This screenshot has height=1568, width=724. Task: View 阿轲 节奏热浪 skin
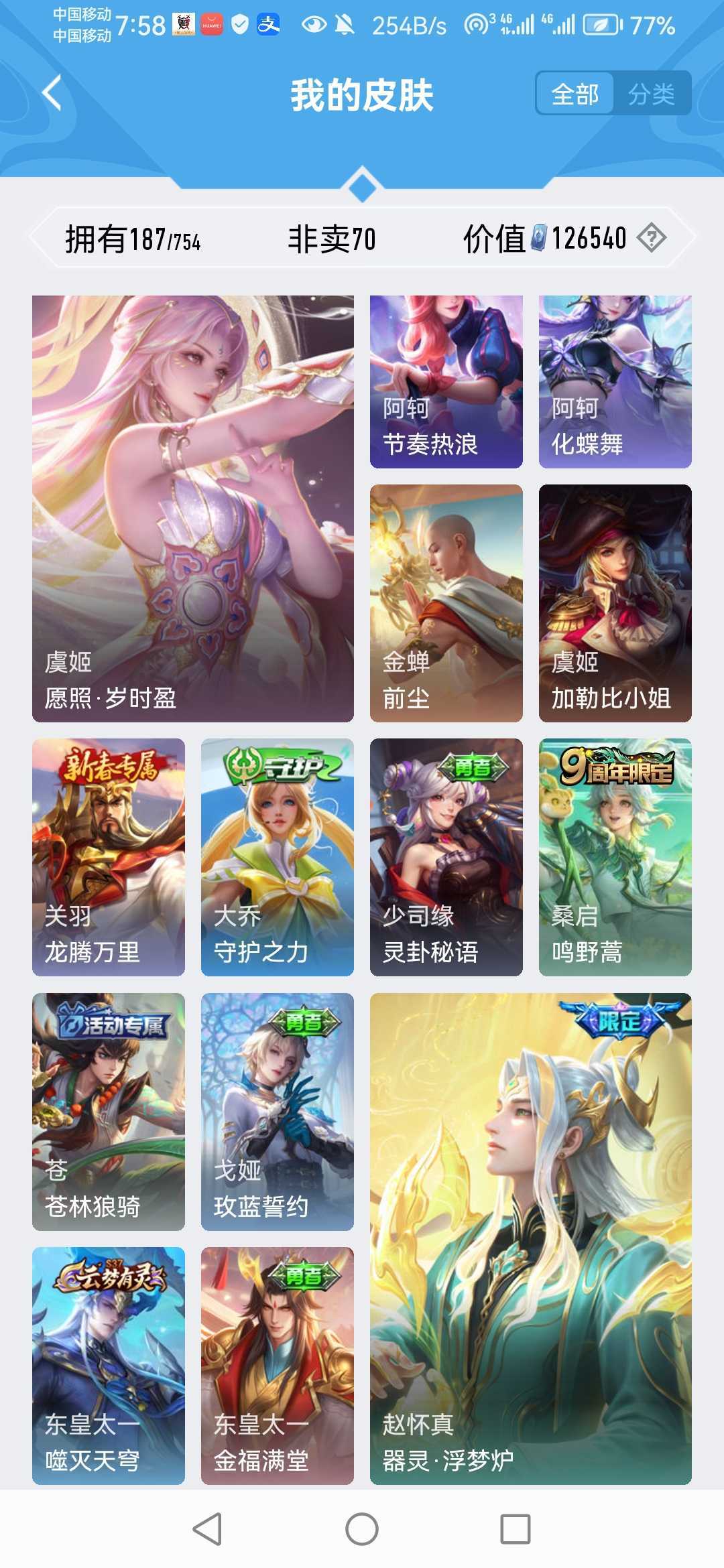pyautogui.click(x=446, y=381)
